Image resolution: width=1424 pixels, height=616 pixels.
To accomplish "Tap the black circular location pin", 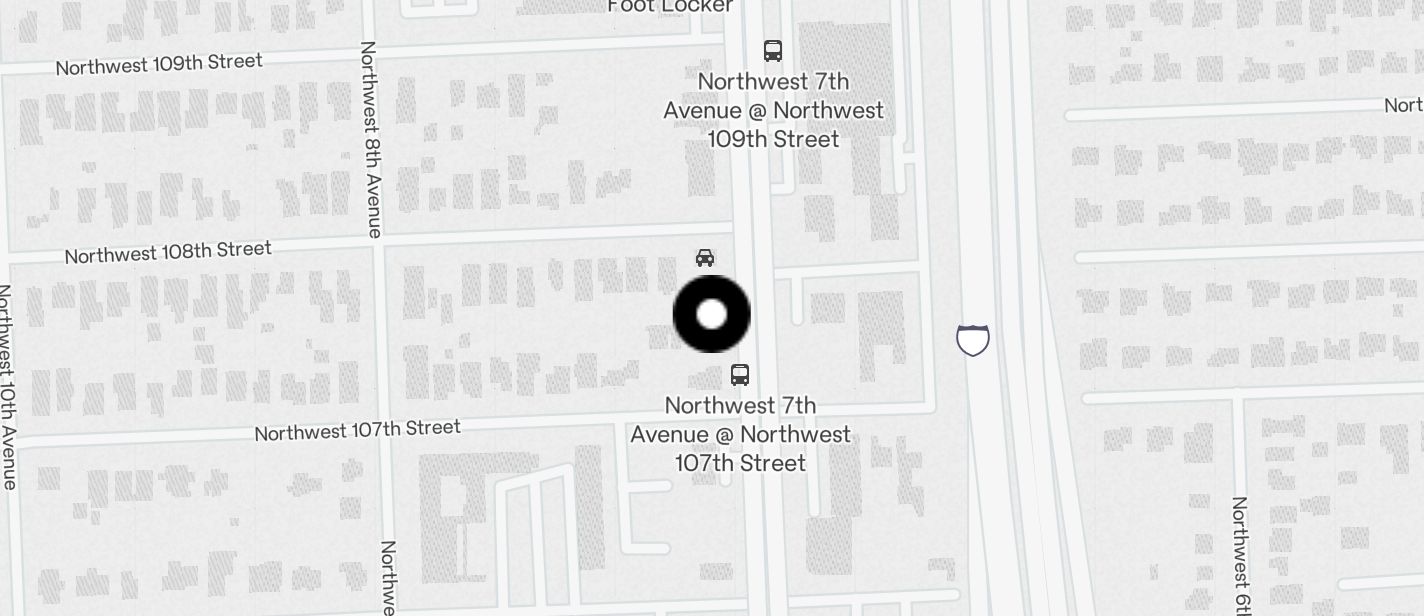I will tap(711, 314).
